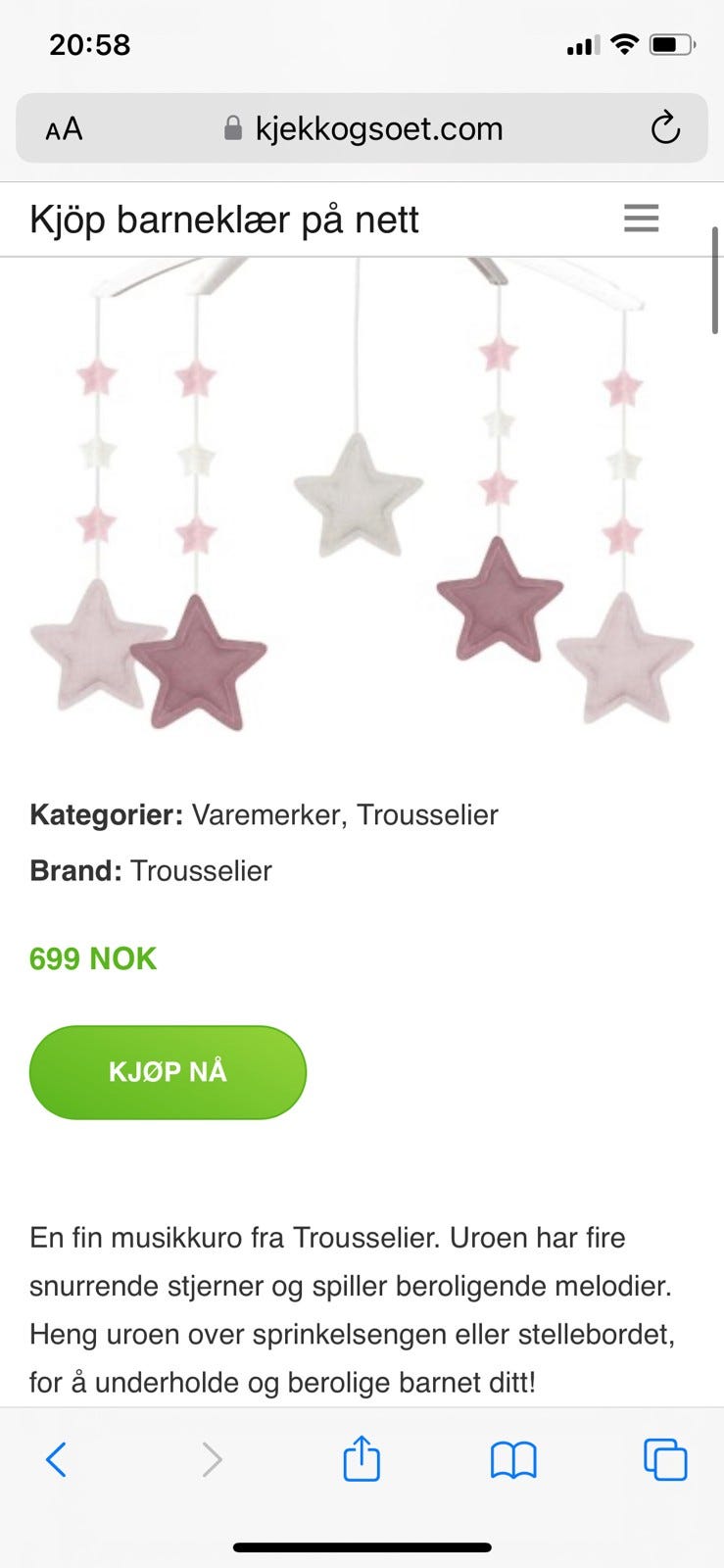Viewport: 724px width, 1568px height.
Task: Reload the page with the refresh icon
Action: coord(666,128)
